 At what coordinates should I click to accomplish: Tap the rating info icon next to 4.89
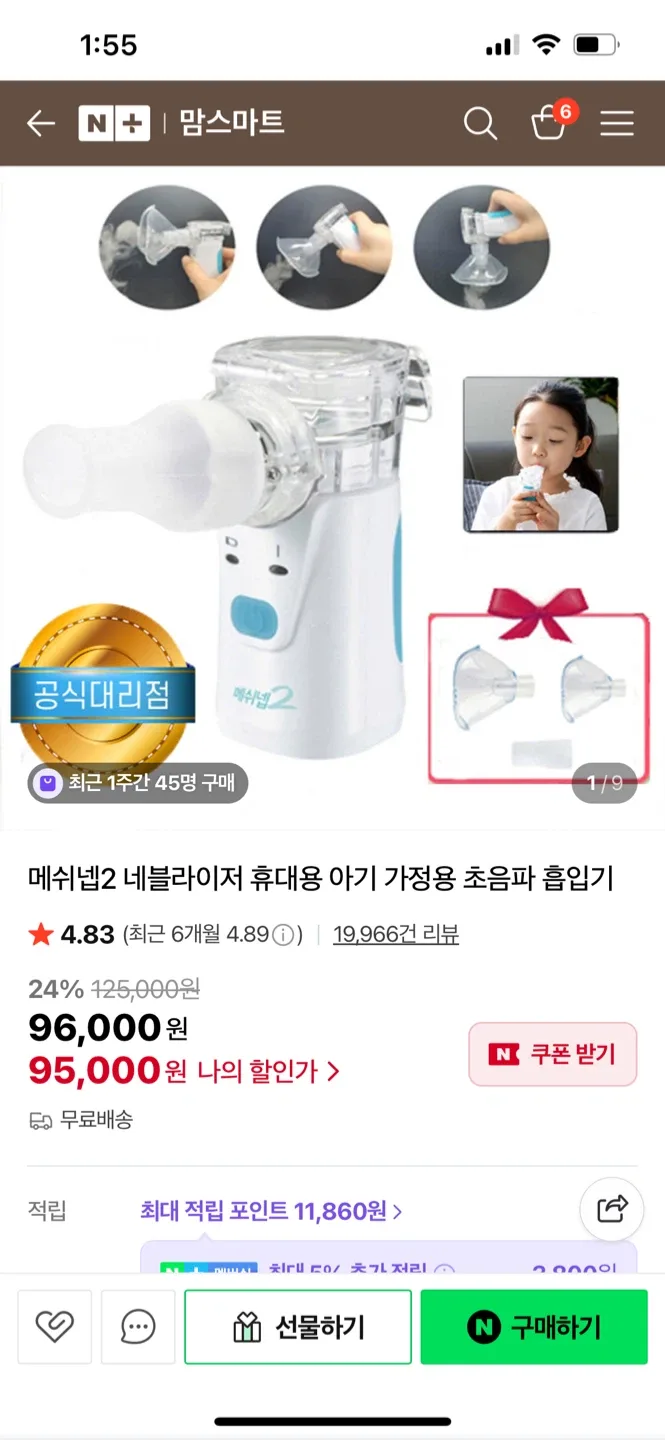[284, 936]
